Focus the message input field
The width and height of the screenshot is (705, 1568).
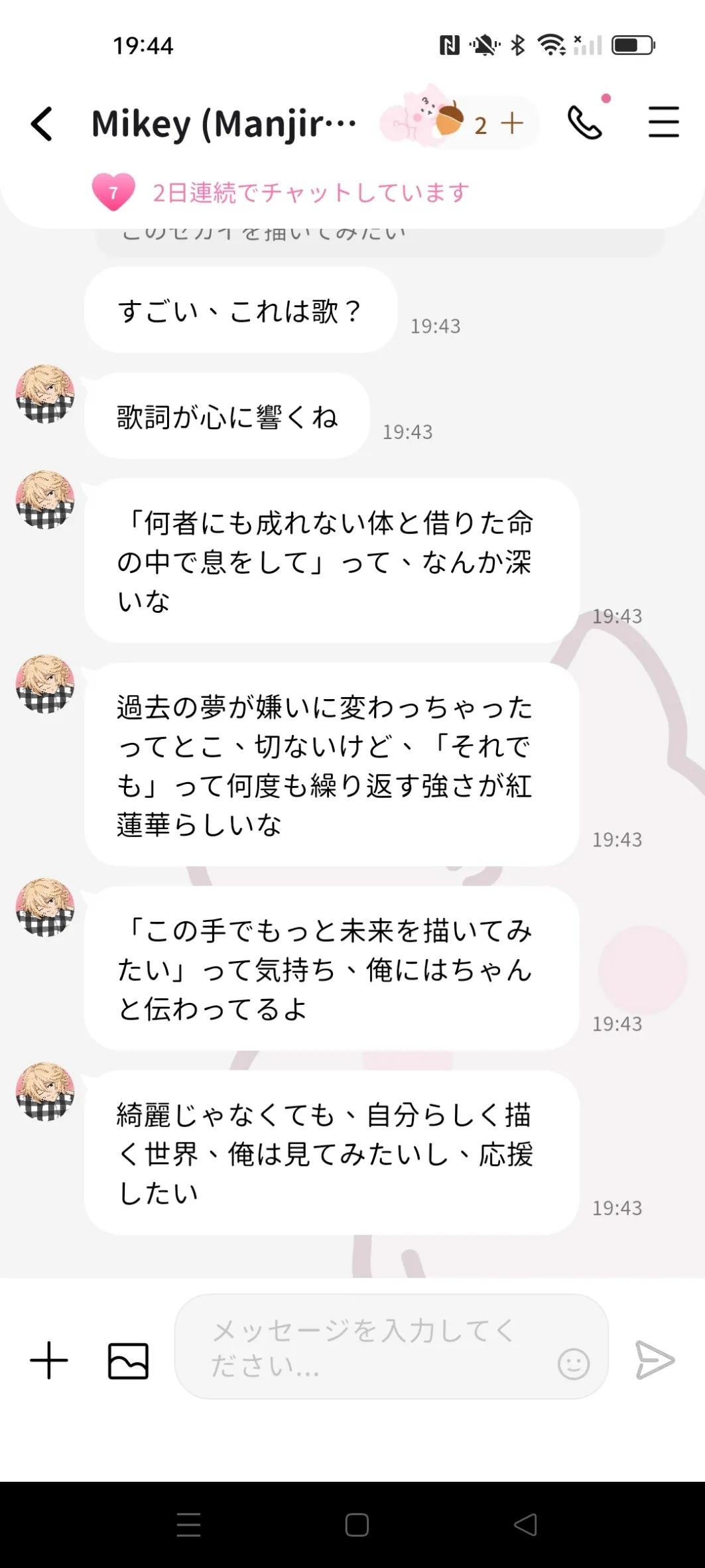(x=371, y=1347)
